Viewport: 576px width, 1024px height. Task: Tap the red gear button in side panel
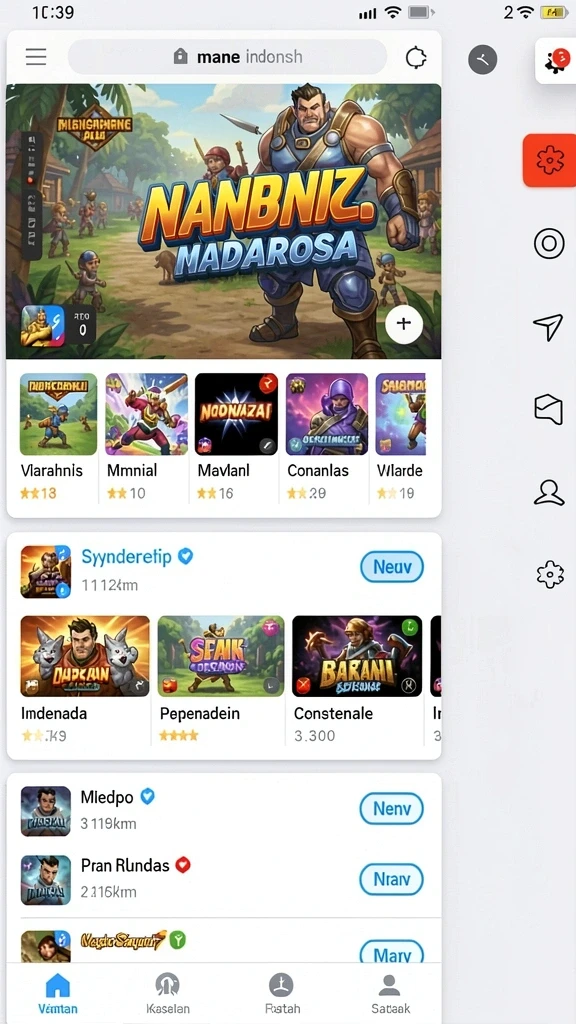pyautogui.click(x=549, y=160)
